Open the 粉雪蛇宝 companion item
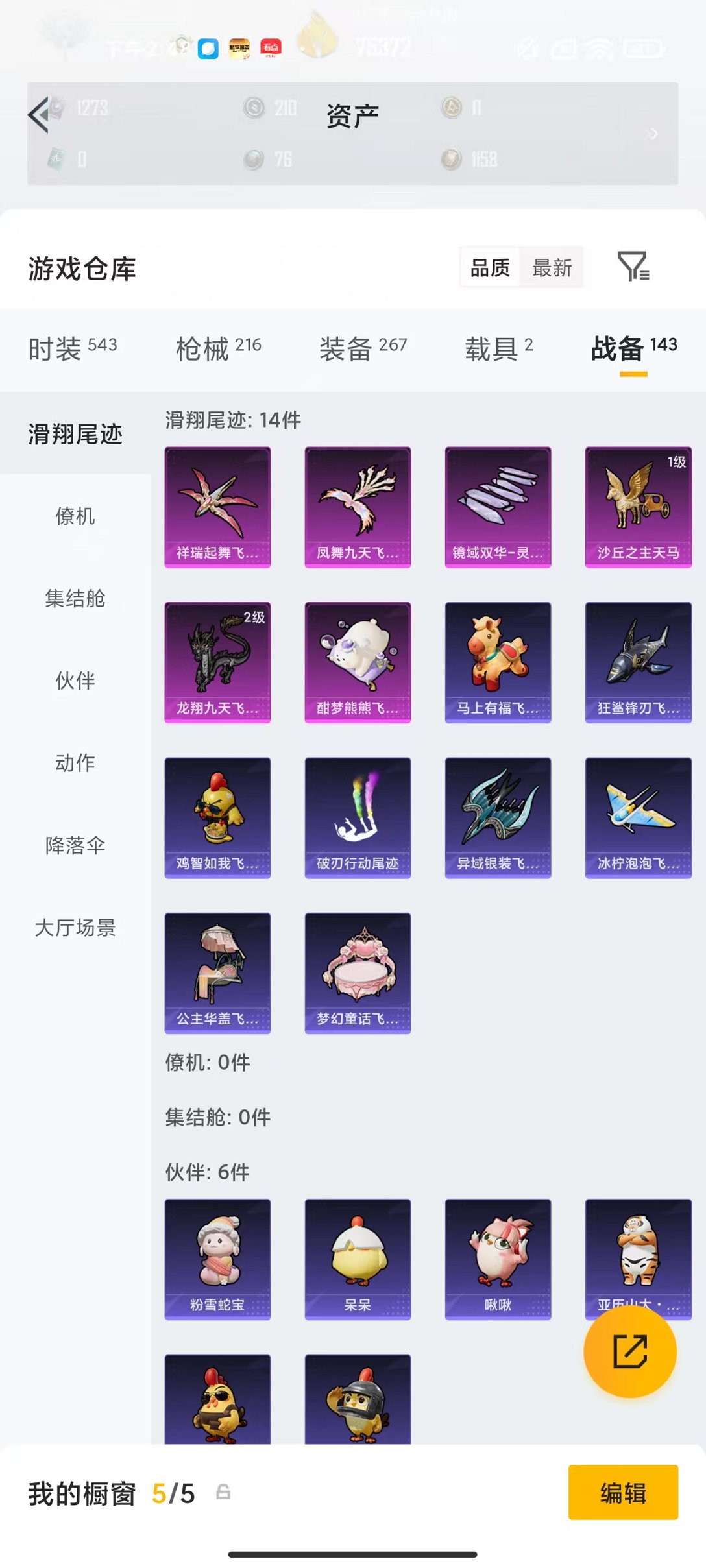Viewport: 706px width, 1568px height. point(218,1259)
